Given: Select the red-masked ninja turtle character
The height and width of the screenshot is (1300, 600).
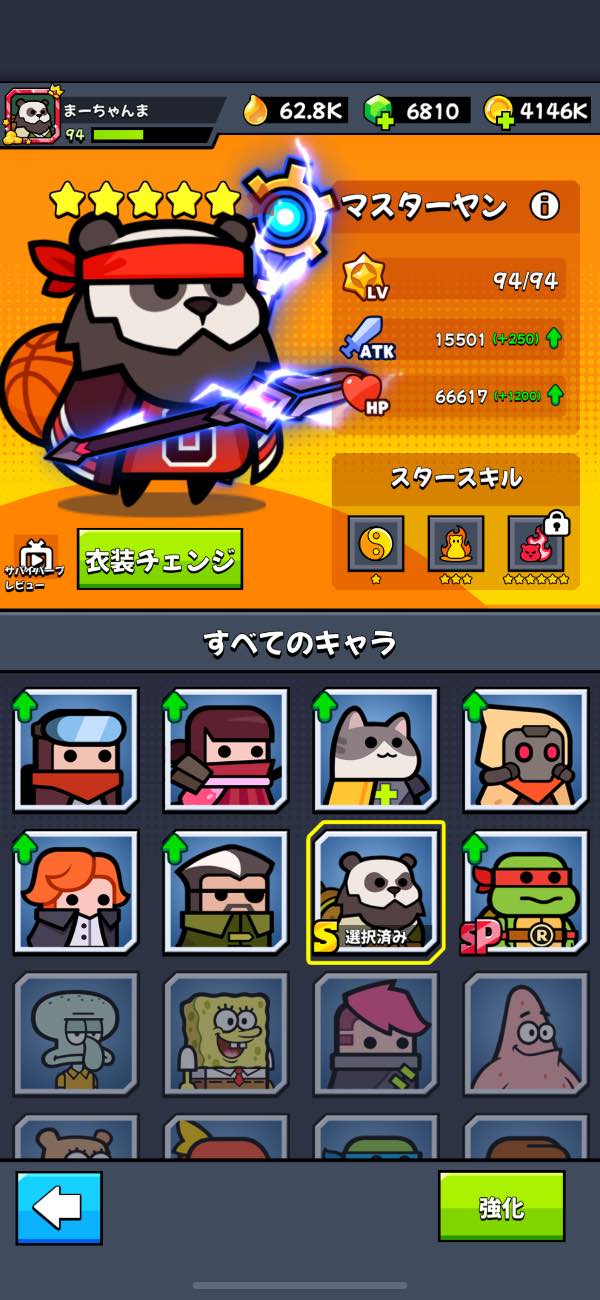Looking at the screenshot, I should pyautogui.click(x=526, y=892).
